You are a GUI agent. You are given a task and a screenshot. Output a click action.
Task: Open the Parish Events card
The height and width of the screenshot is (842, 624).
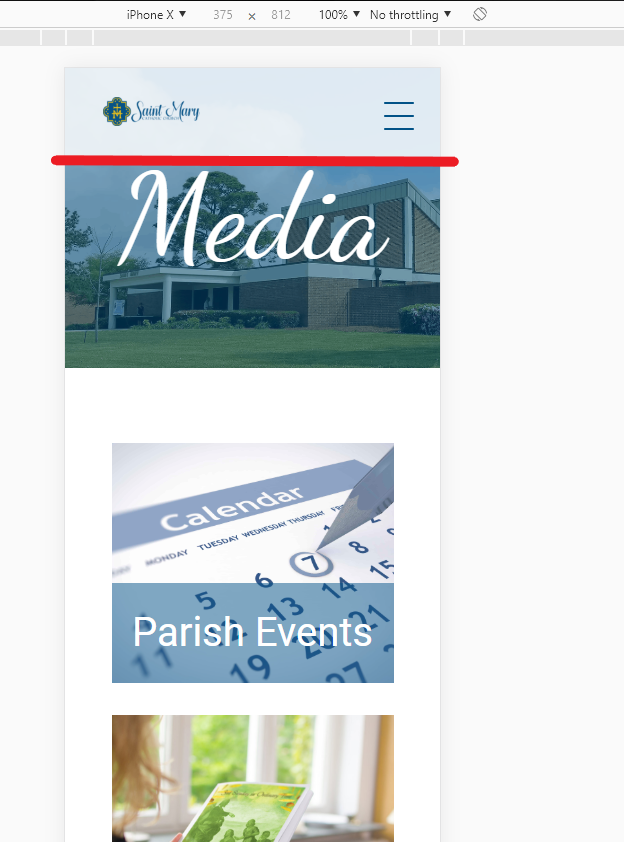click(252, 563)
